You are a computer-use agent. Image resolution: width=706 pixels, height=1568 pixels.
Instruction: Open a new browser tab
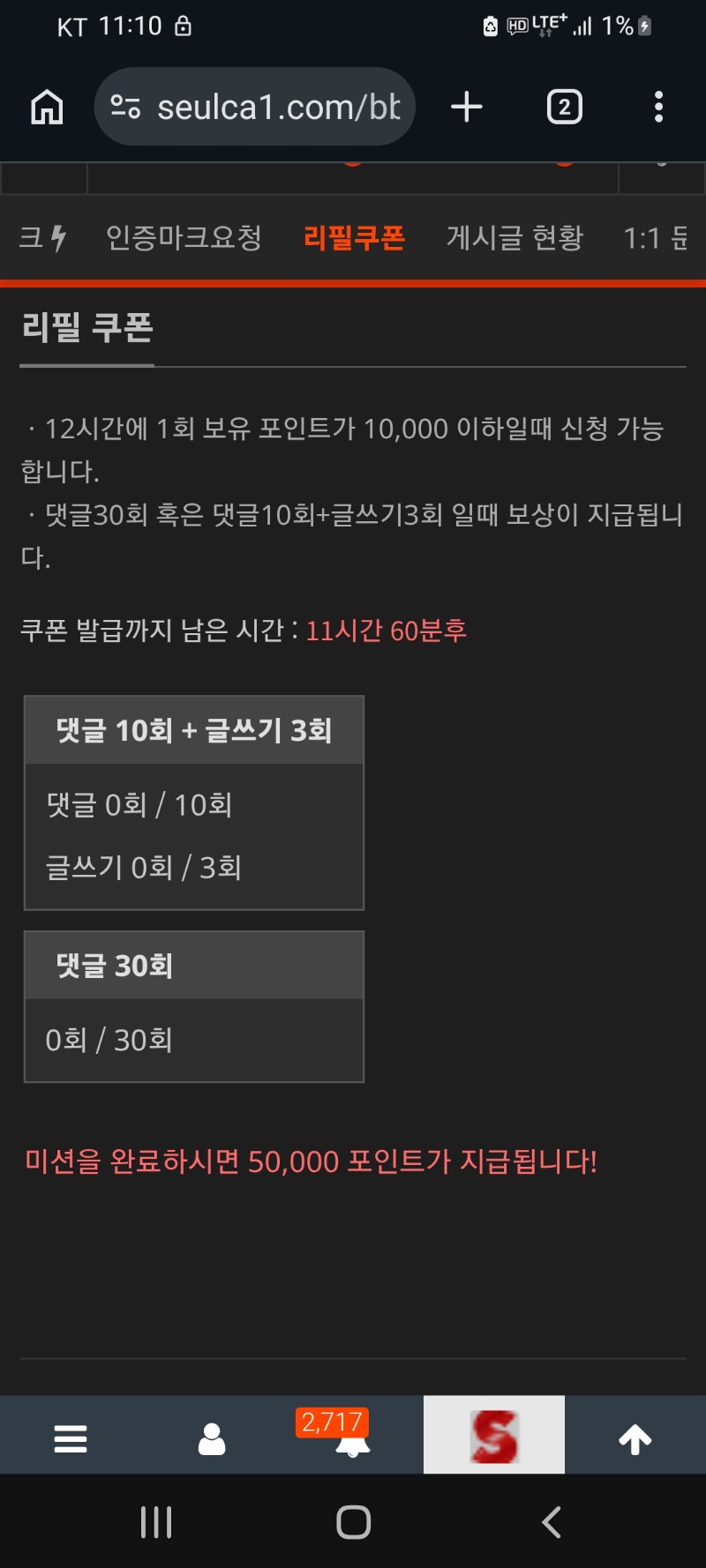pos(467,108)
